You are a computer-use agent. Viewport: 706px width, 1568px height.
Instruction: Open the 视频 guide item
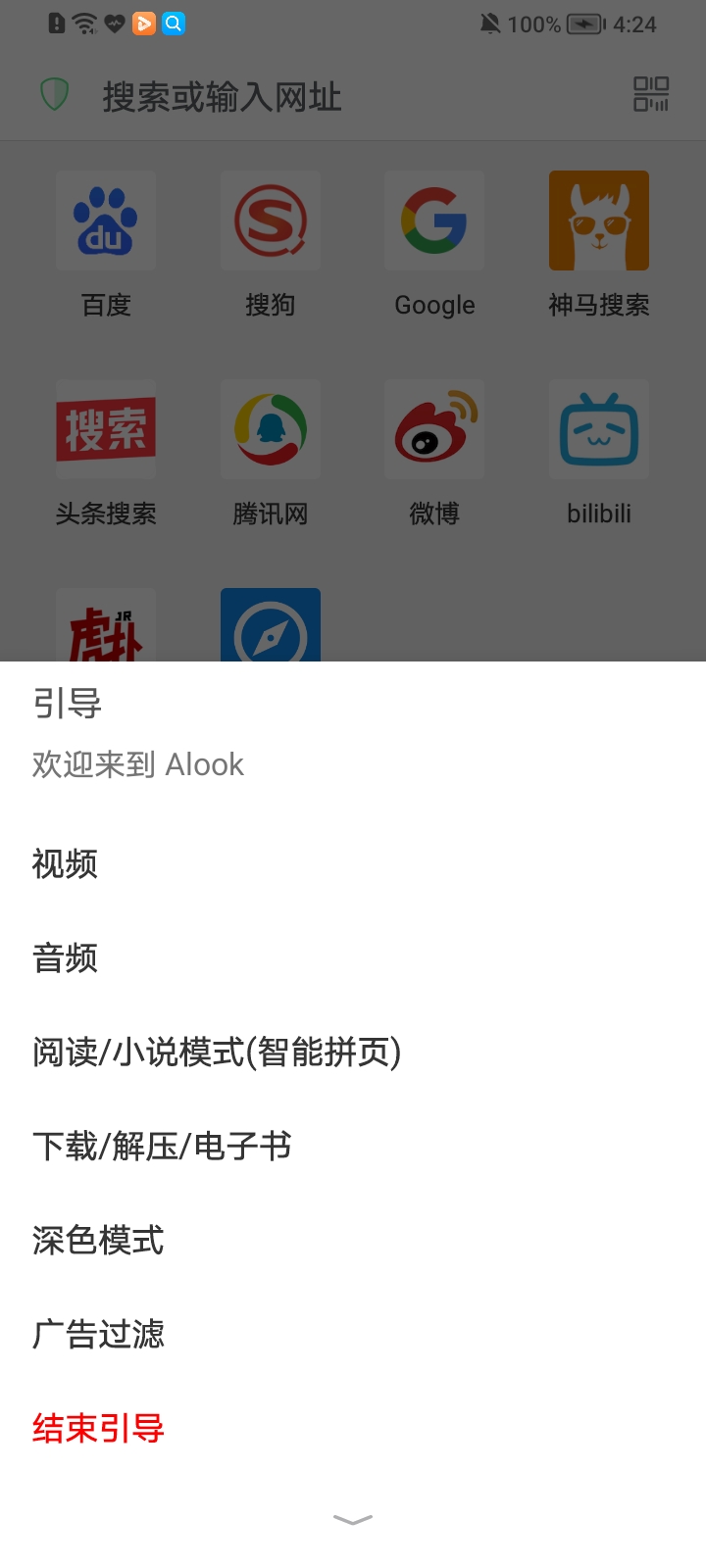[65, 864]
